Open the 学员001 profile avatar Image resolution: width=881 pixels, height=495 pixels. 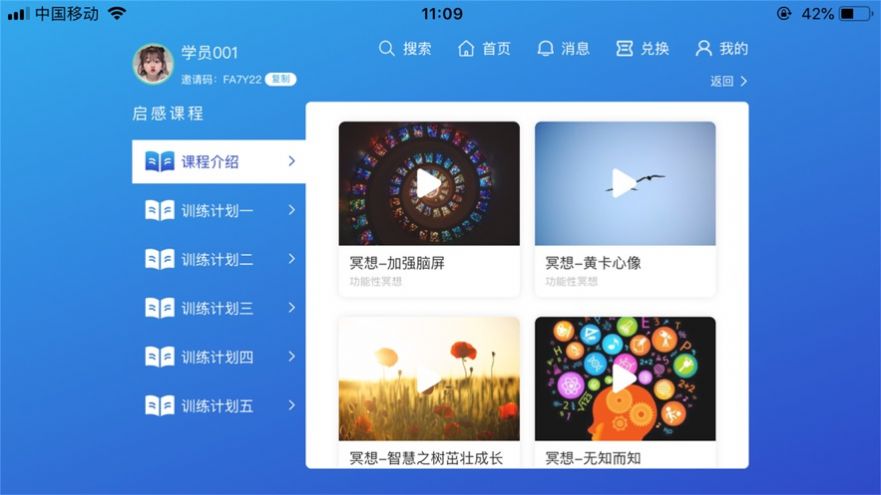(153, 64)
